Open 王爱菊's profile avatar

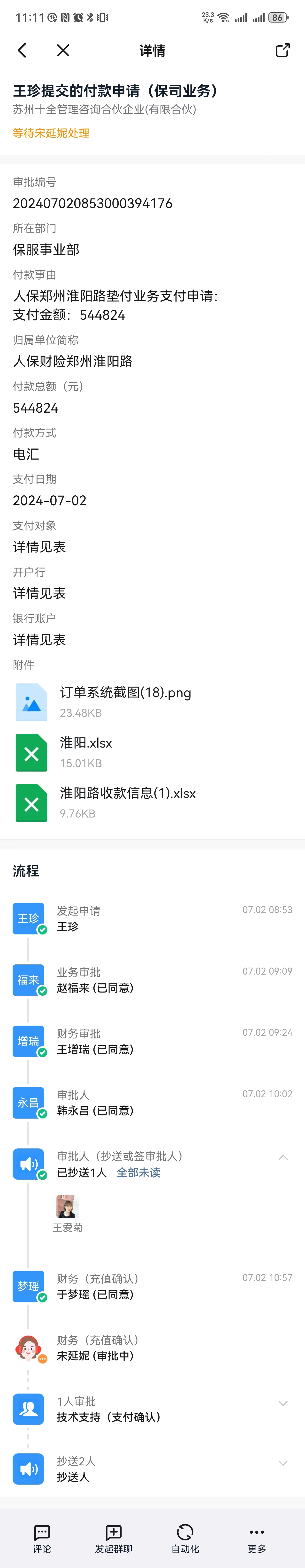[67, 1206]
